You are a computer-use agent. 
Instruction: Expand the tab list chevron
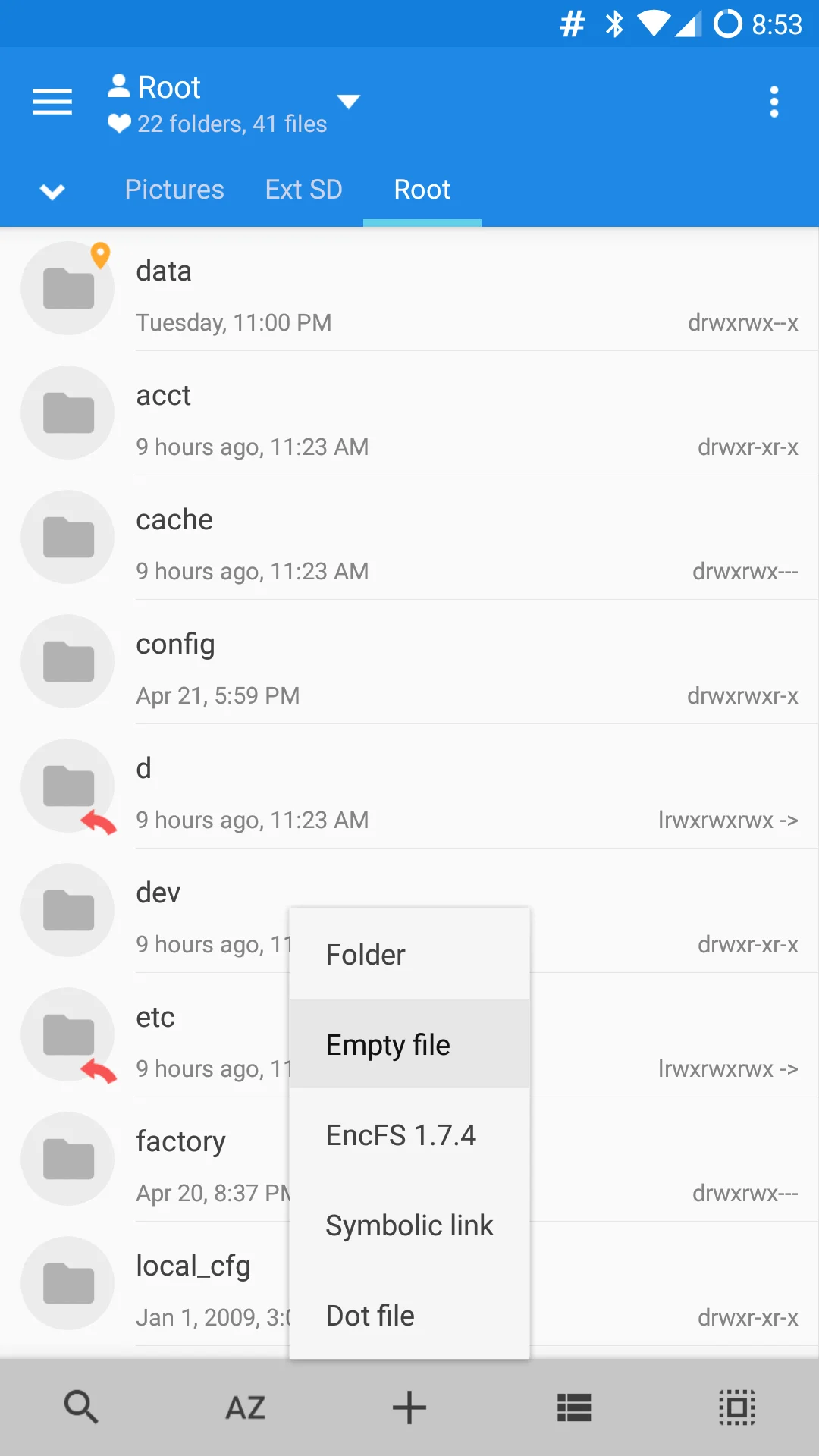(x=52, y=191)
